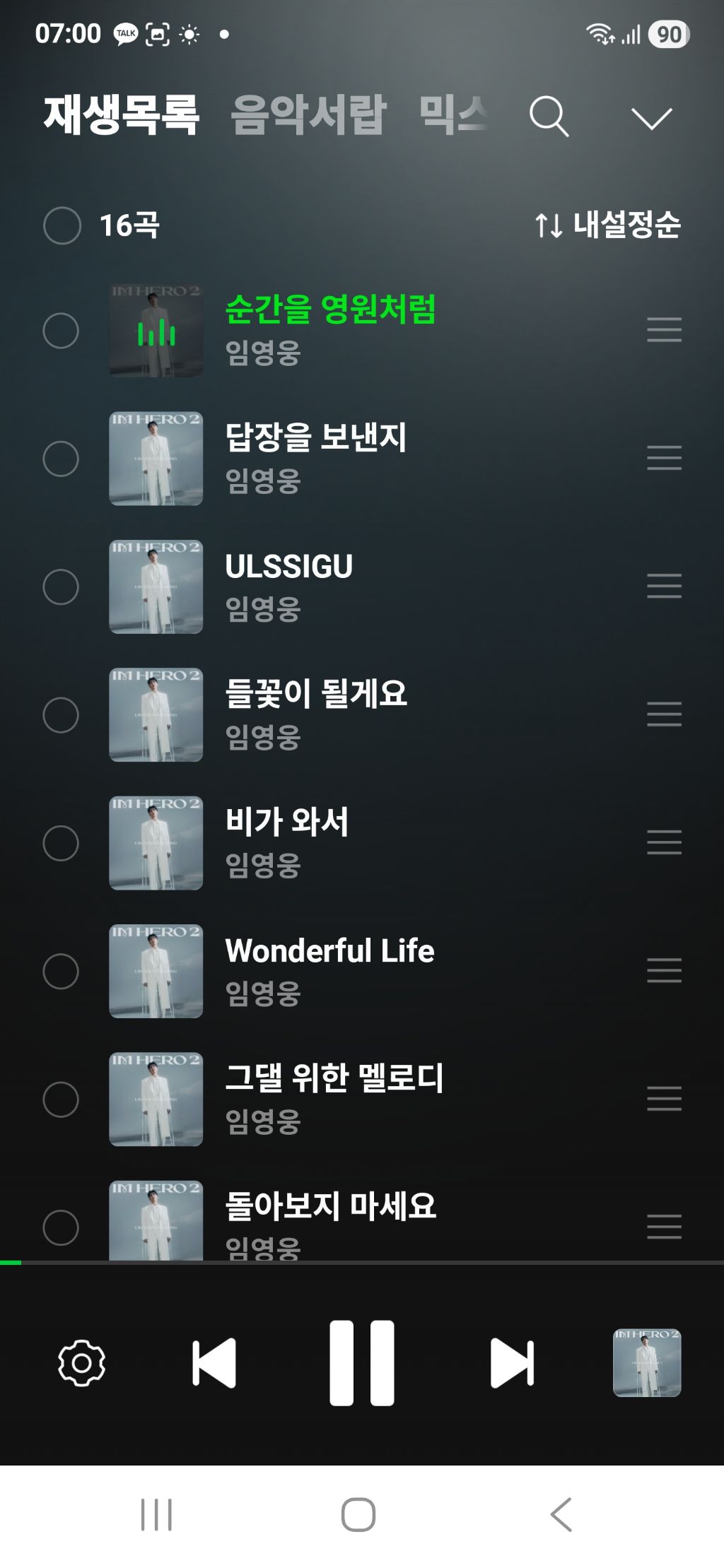
Task: Select all 16곡 with the top circle
Action: [x=62, y=225]
